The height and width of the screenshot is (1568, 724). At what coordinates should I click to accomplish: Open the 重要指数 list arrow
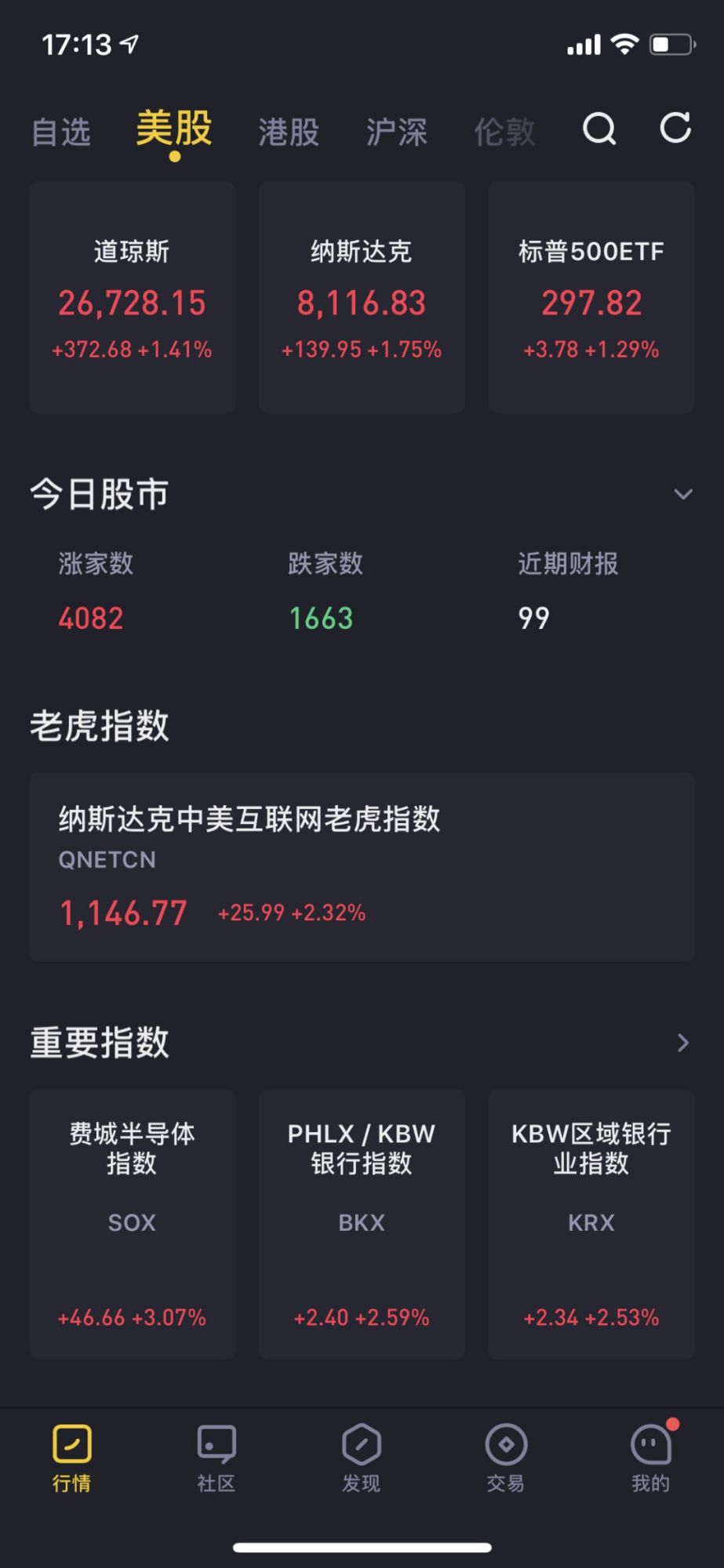pos(683,1043)
